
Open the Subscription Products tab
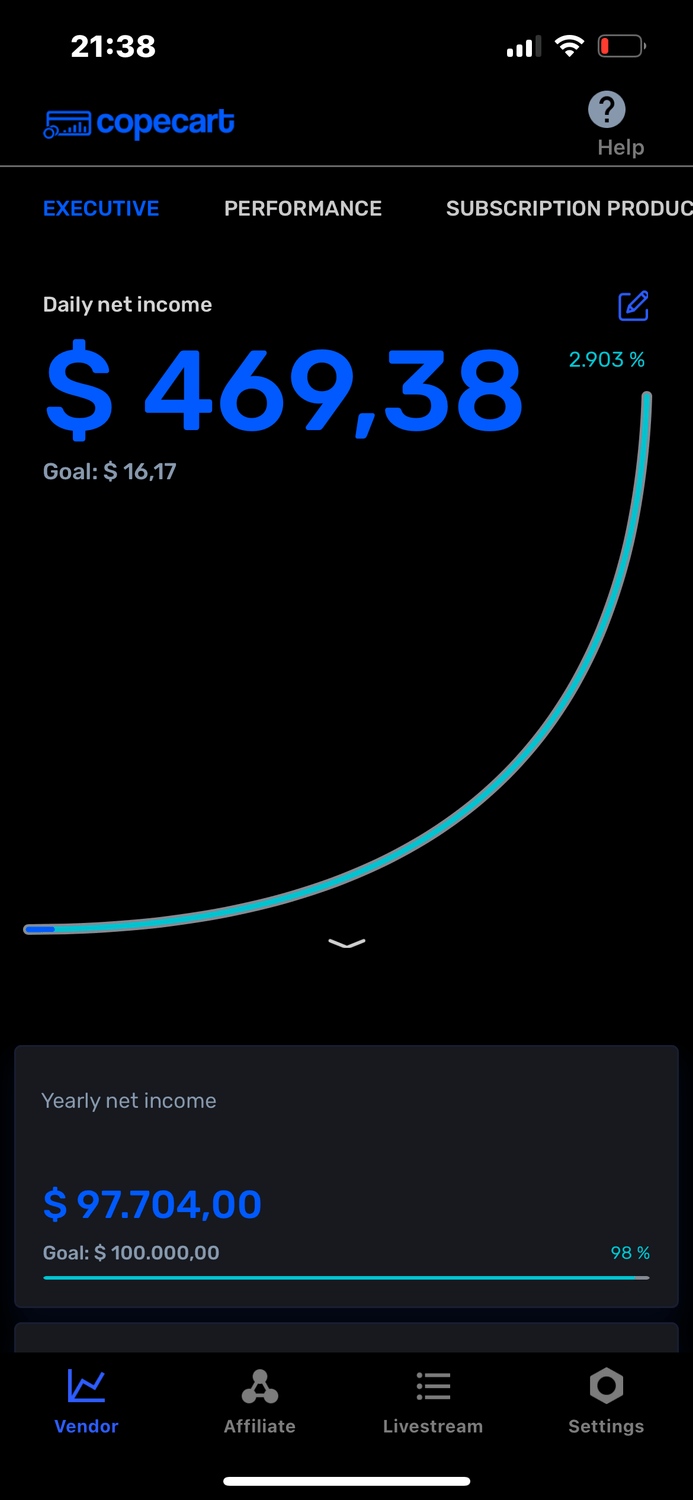click(x=568, y=209)
